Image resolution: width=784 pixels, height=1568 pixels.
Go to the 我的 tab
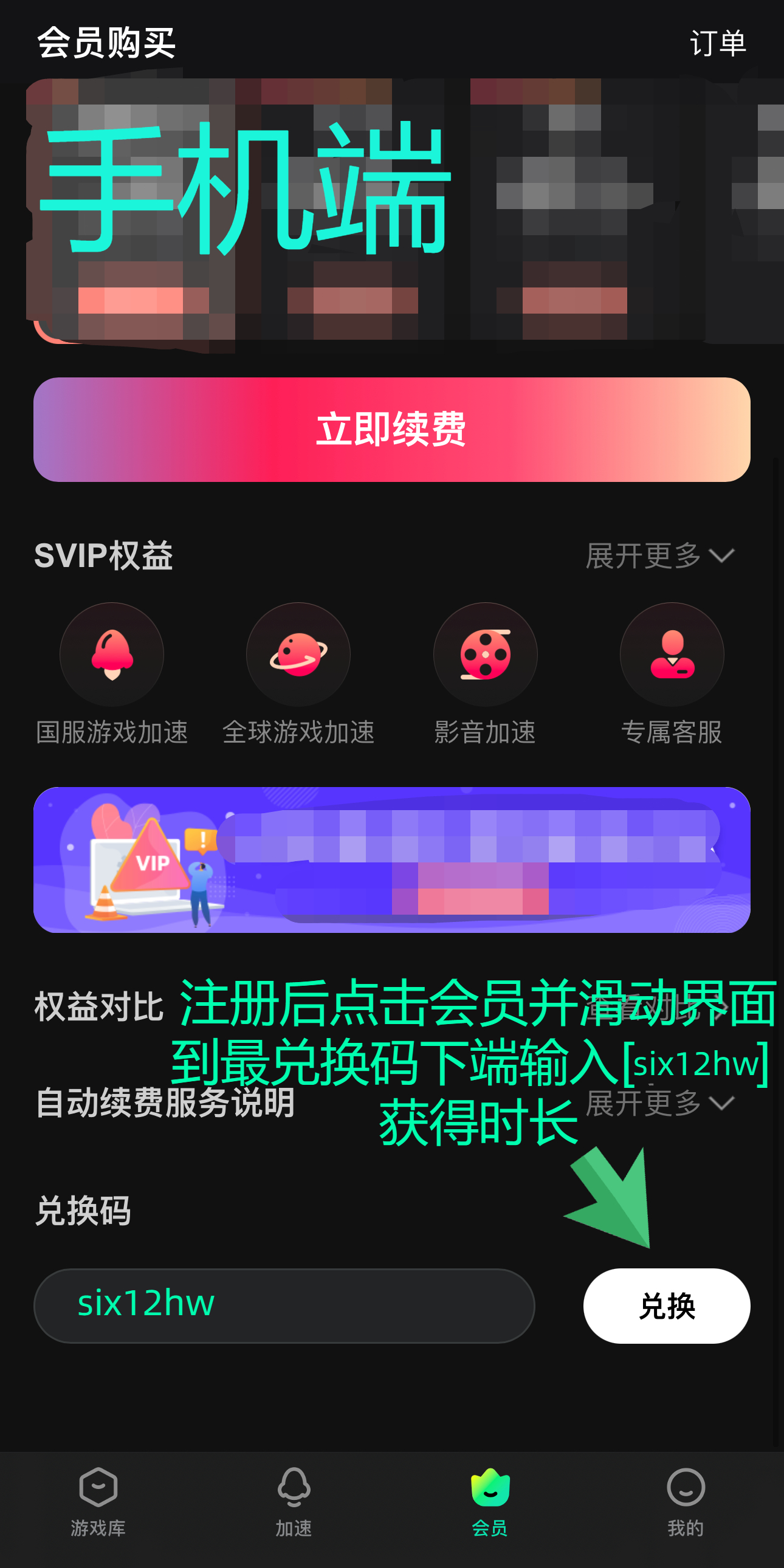686,1502
